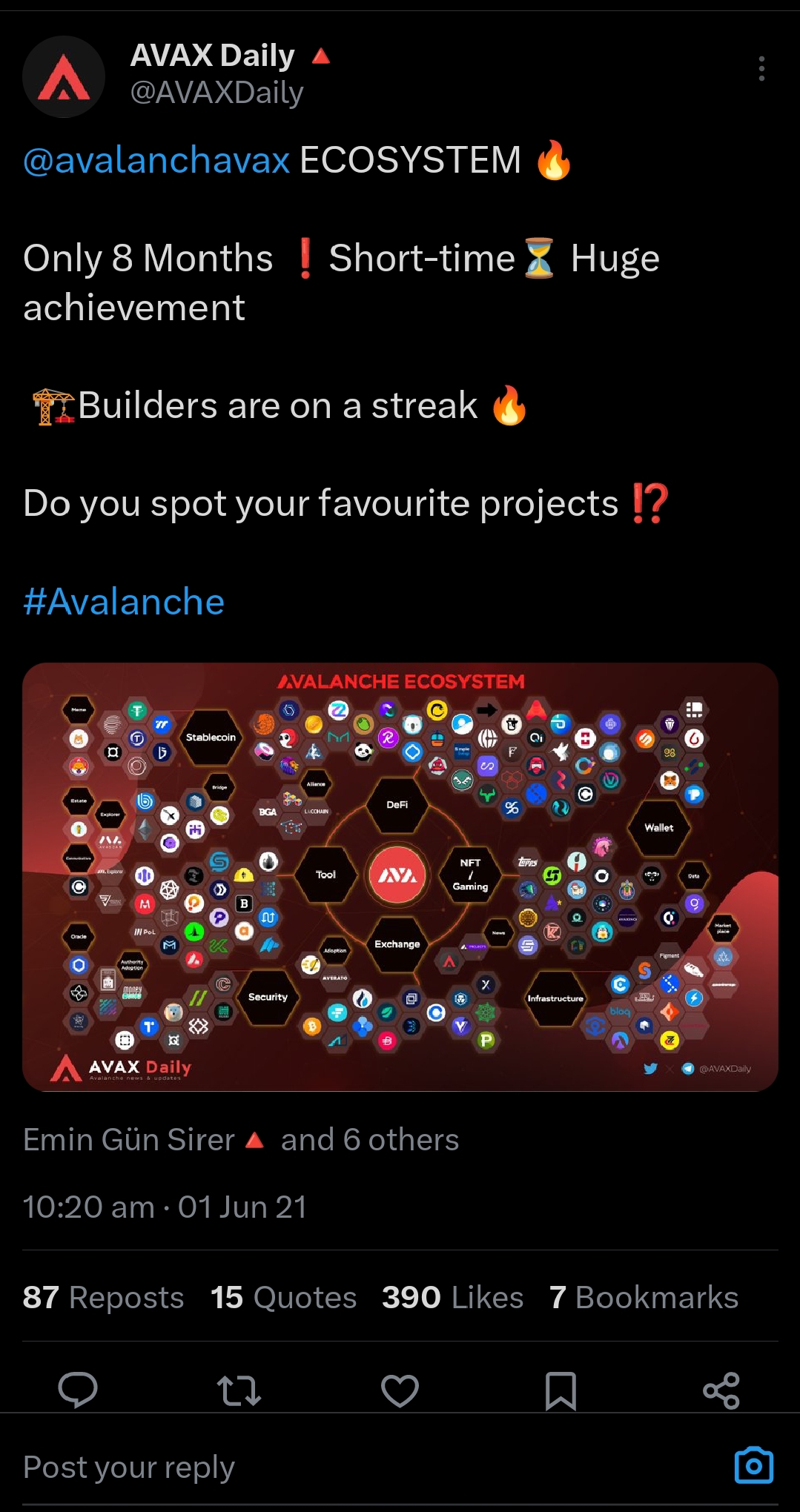The width and height of the screenshot is (800, 1512).
Task: Attach a photo with camera icon
Action: 753,1465
